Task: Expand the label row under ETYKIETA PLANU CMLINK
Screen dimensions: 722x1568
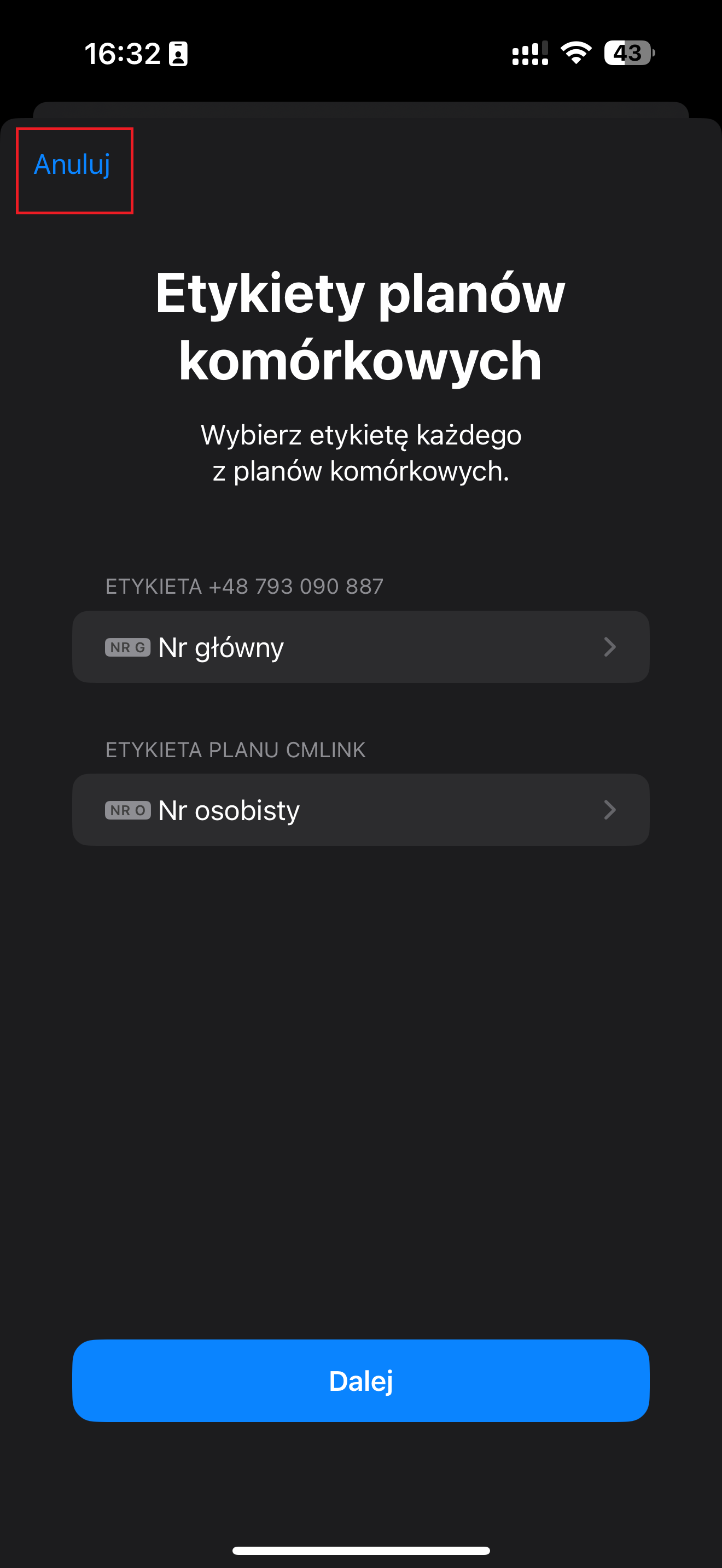Action: click(x=361, y=810)
